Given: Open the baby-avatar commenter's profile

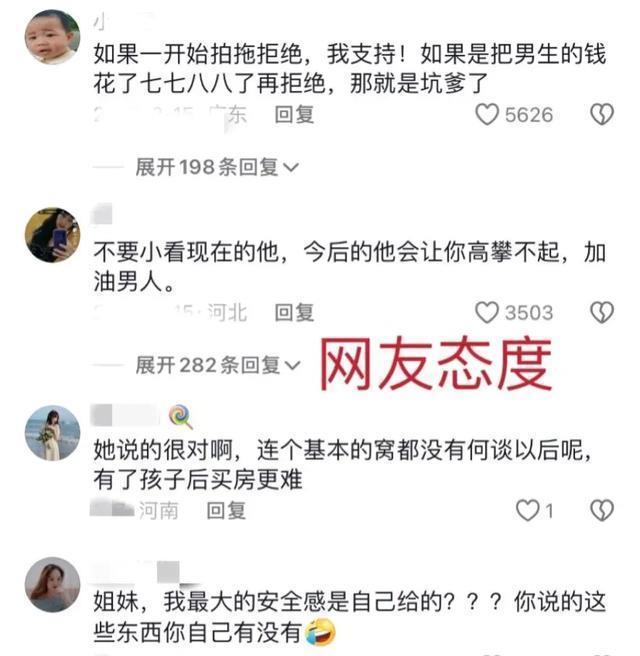Looking at the screenshot, I should point(52,37).
